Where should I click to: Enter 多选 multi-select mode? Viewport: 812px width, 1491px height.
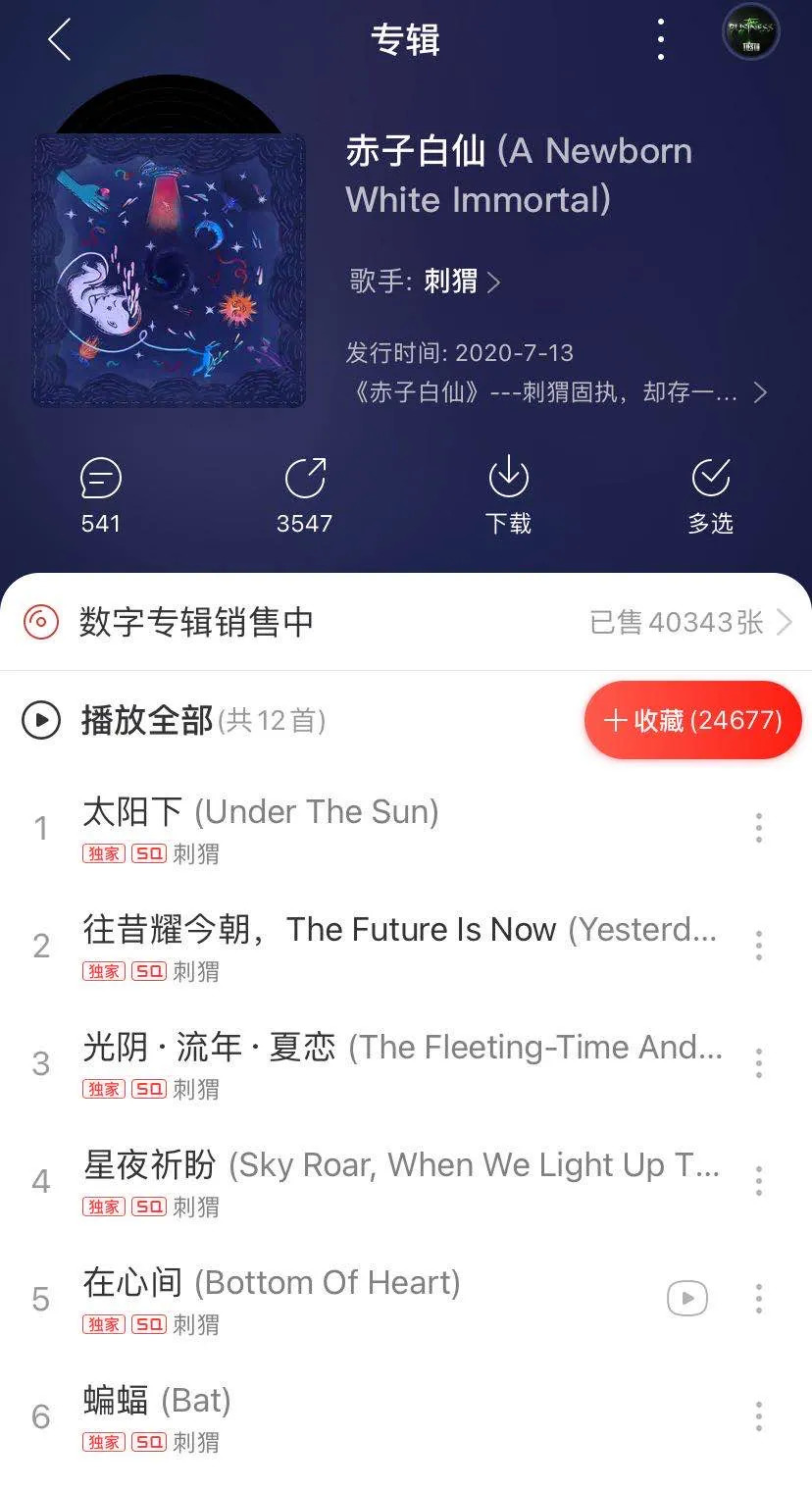click(x=711, y=496)
